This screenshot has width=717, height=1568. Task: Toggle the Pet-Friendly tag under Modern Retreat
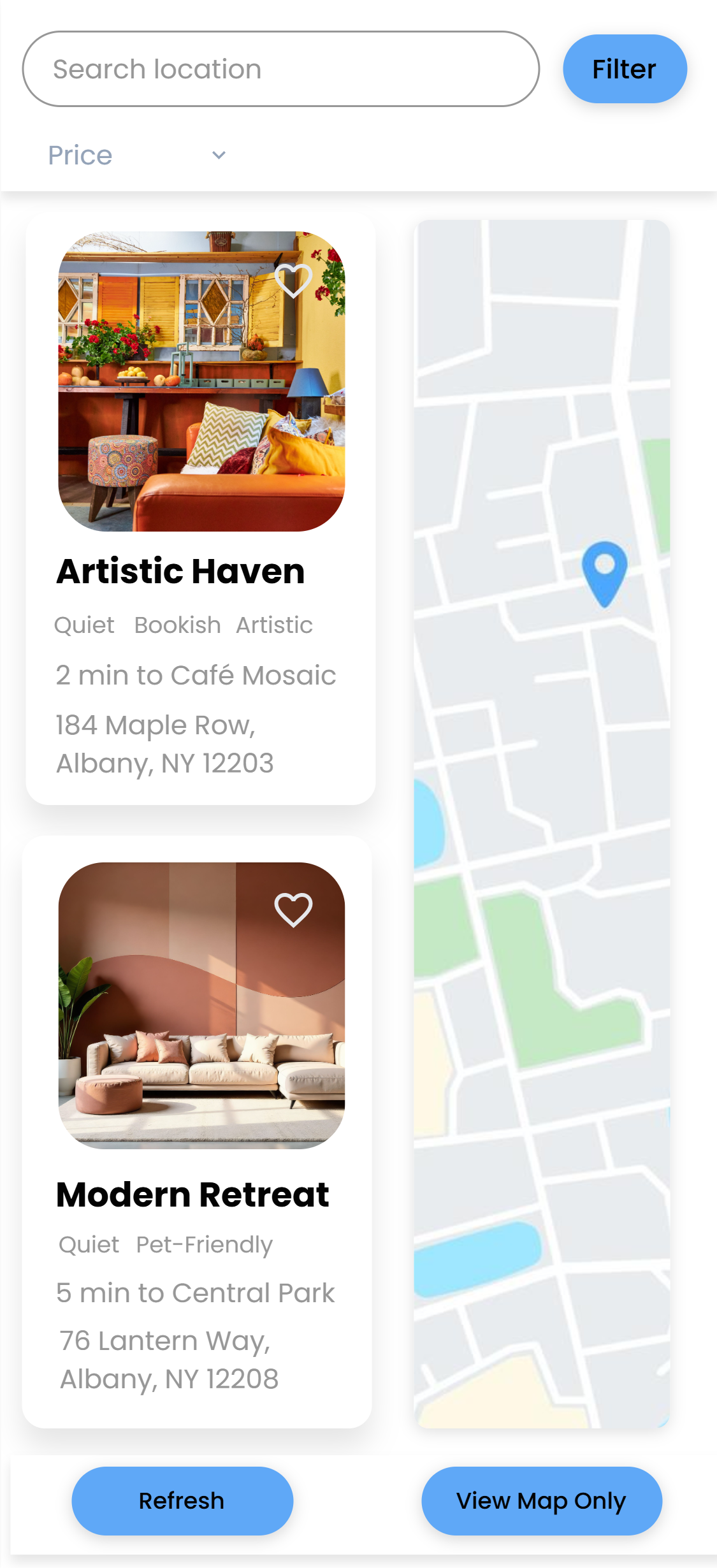203,1244
